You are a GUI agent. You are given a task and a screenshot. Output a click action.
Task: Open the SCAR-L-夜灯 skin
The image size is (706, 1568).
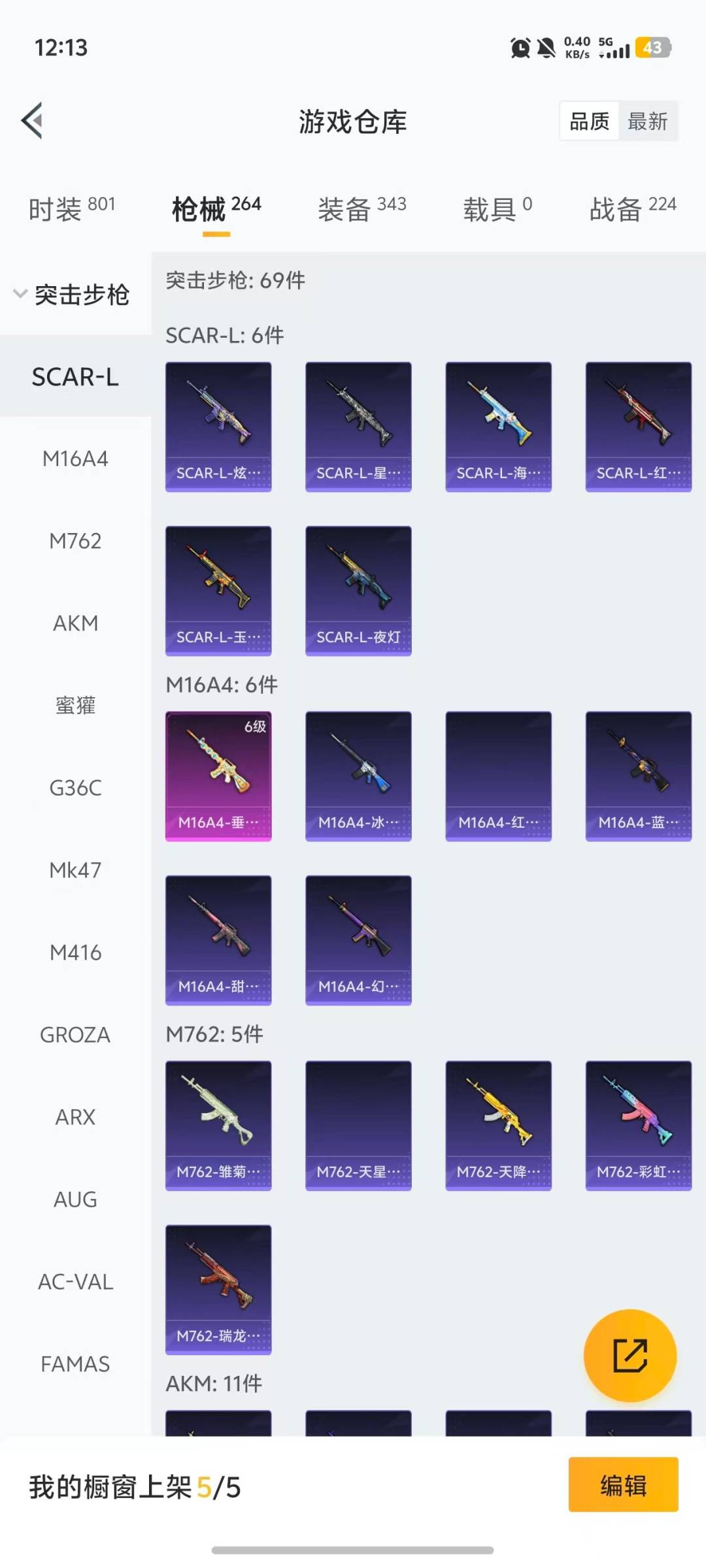(358, 591)
